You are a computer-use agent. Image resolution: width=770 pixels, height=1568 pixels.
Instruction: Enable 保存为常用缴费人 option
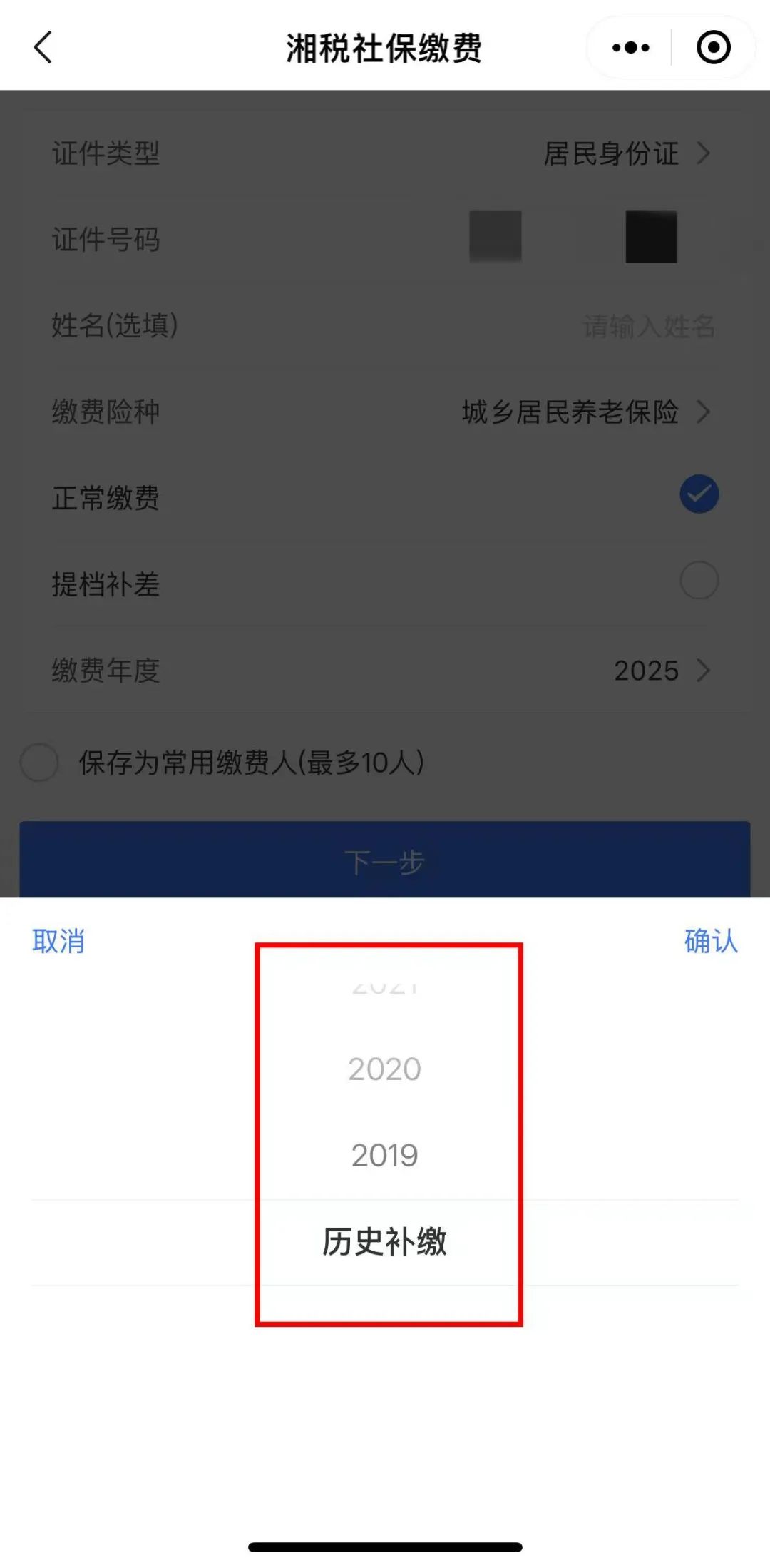click(x=39, y=763)
